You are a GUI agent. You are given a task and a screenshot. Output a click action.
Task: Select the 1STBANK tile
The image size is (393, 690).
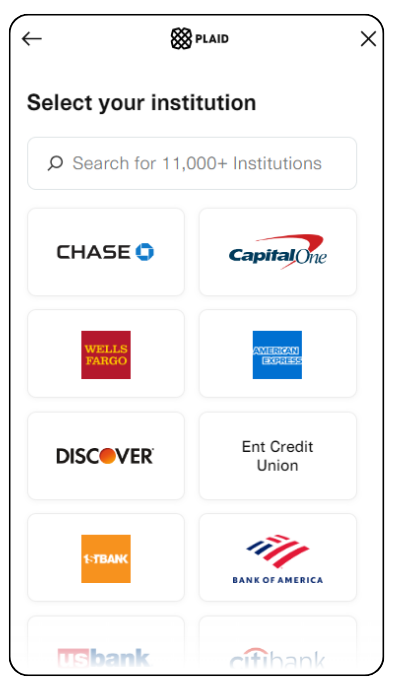(106, 558)
